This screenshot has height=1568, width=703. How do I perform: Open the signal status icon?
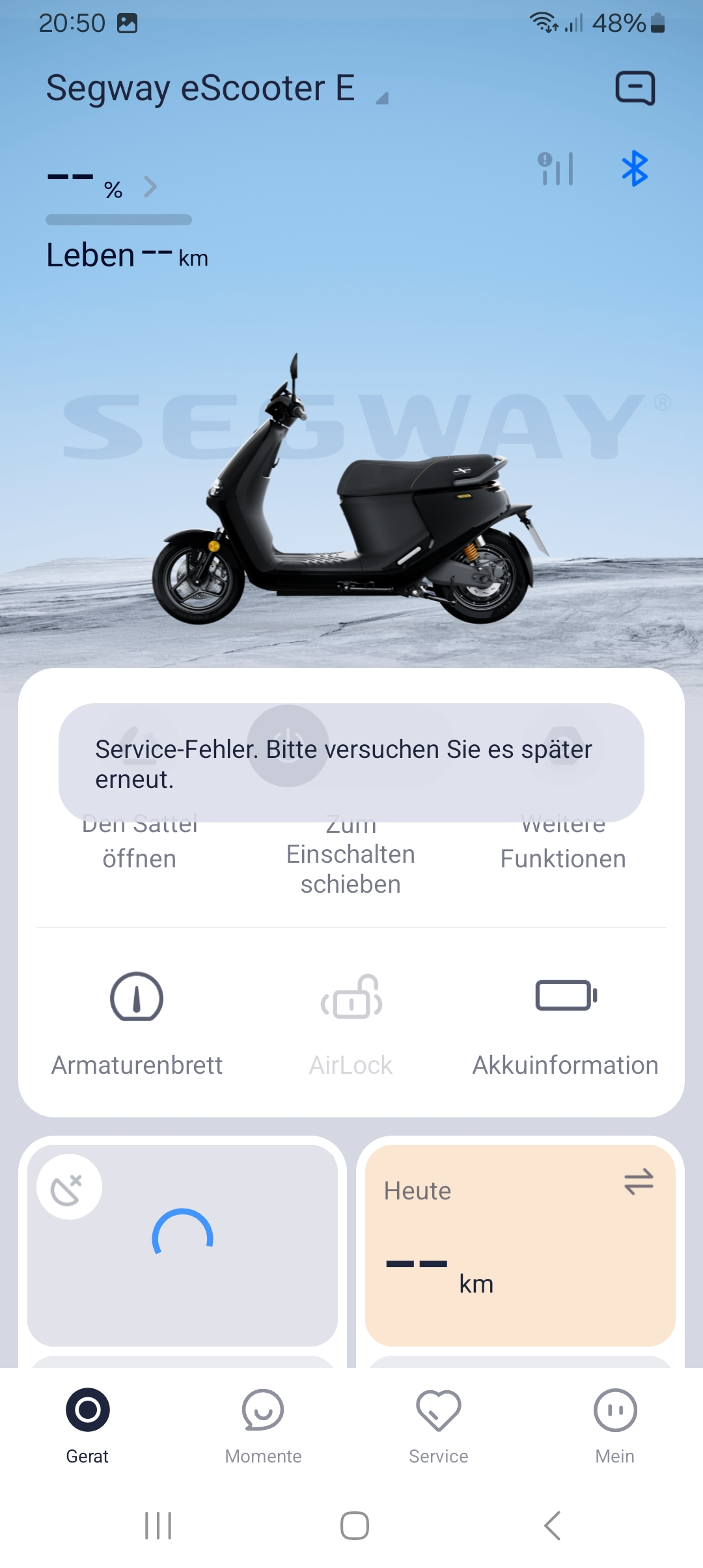click(555, 169)
